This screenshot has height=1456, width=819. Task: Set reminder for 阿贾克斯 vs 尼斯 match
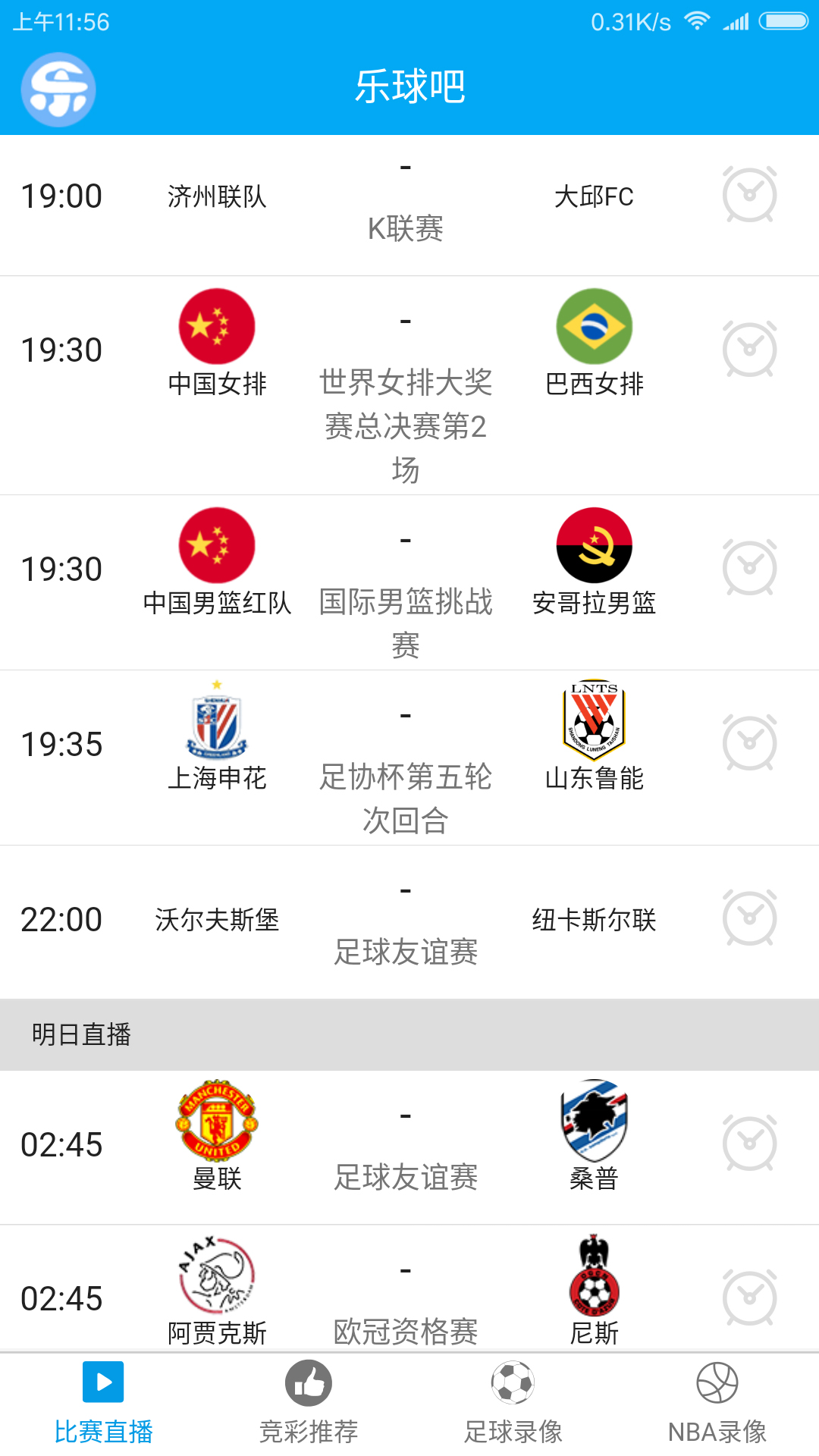749,1298
